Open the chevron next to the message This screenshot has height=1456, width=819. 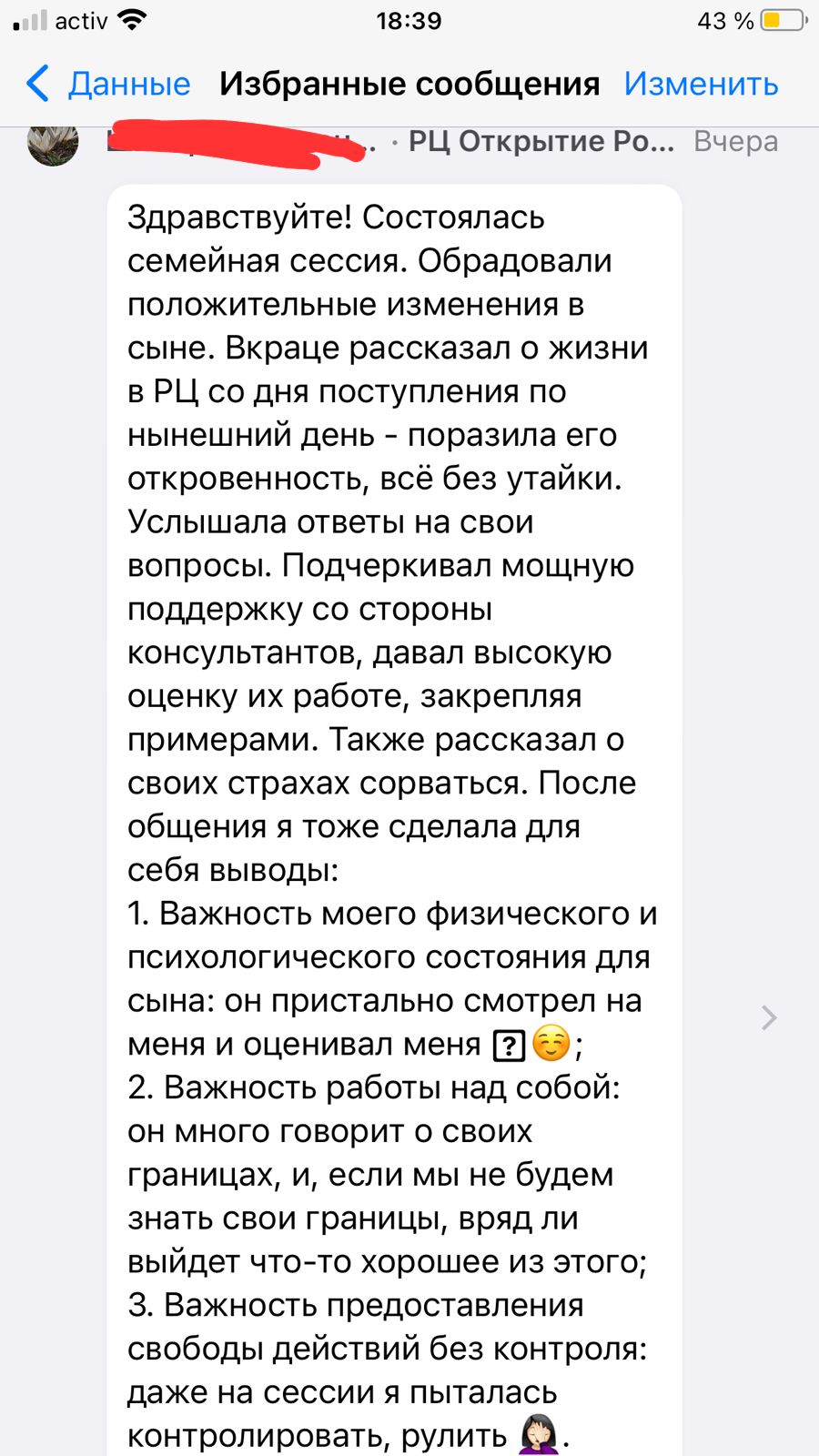769,1017
